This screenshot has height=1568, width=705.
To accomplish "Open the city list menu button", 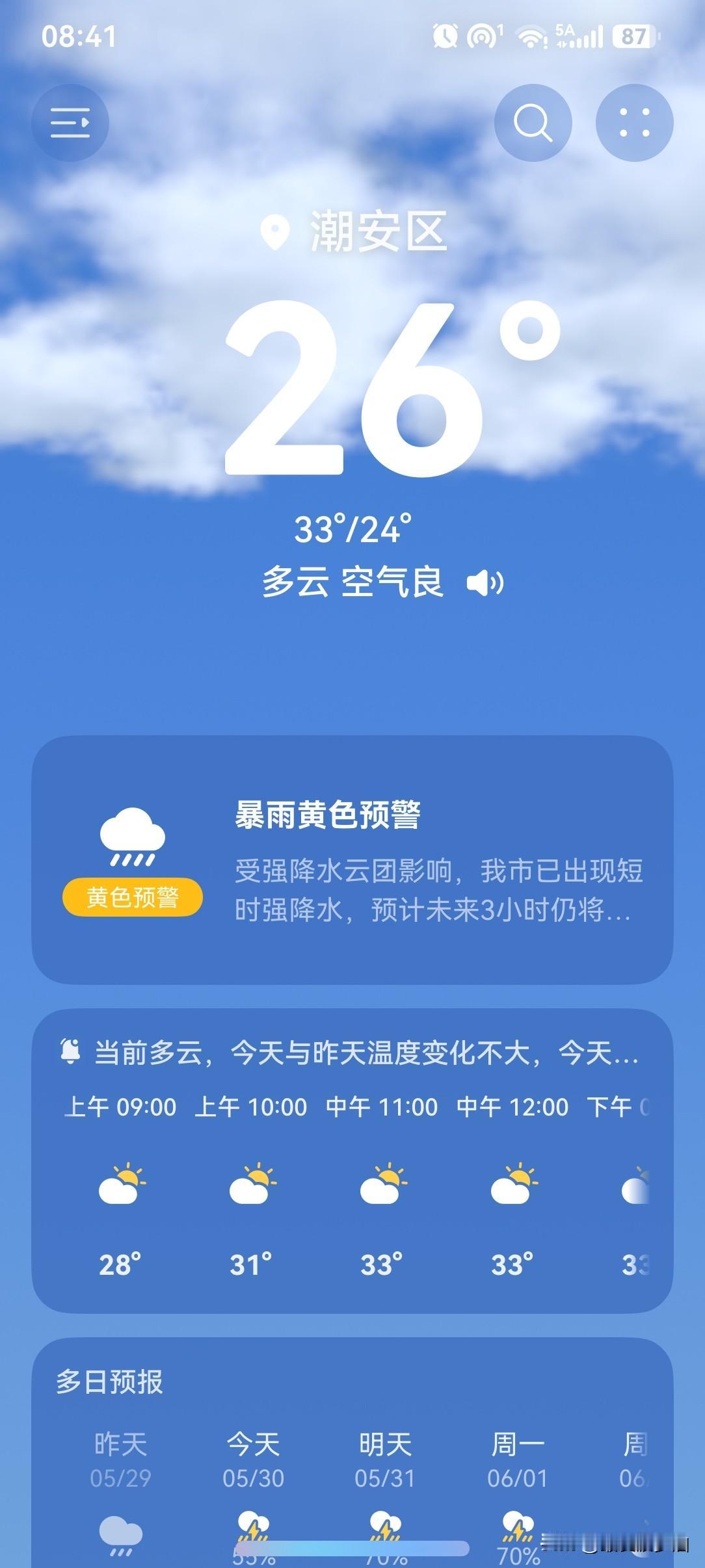I will coord(70,123).
